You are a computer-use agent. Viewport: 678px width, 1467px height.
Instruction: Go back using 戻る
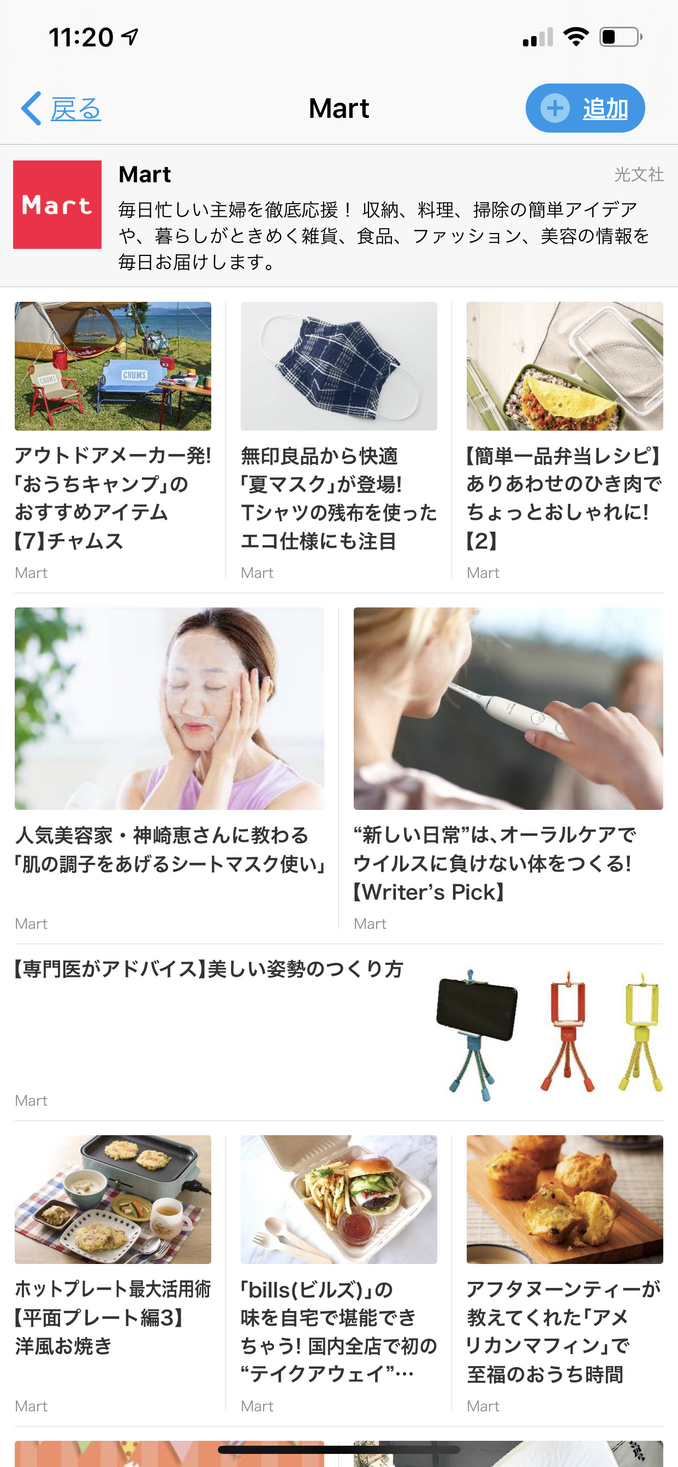pos(62,108)
